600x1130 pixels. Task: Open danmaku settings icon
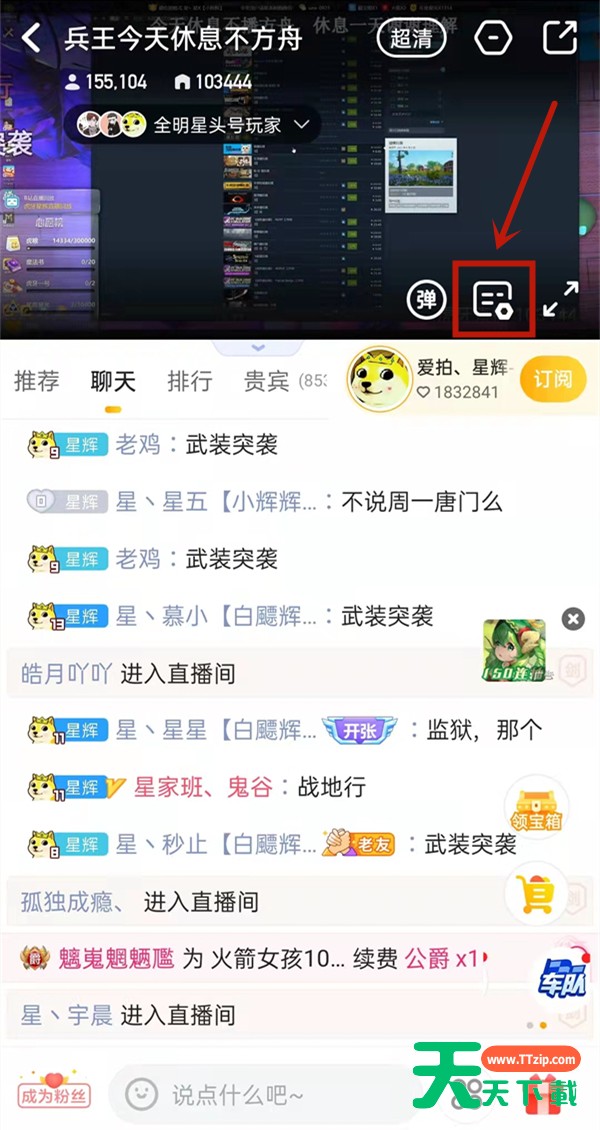493,299
